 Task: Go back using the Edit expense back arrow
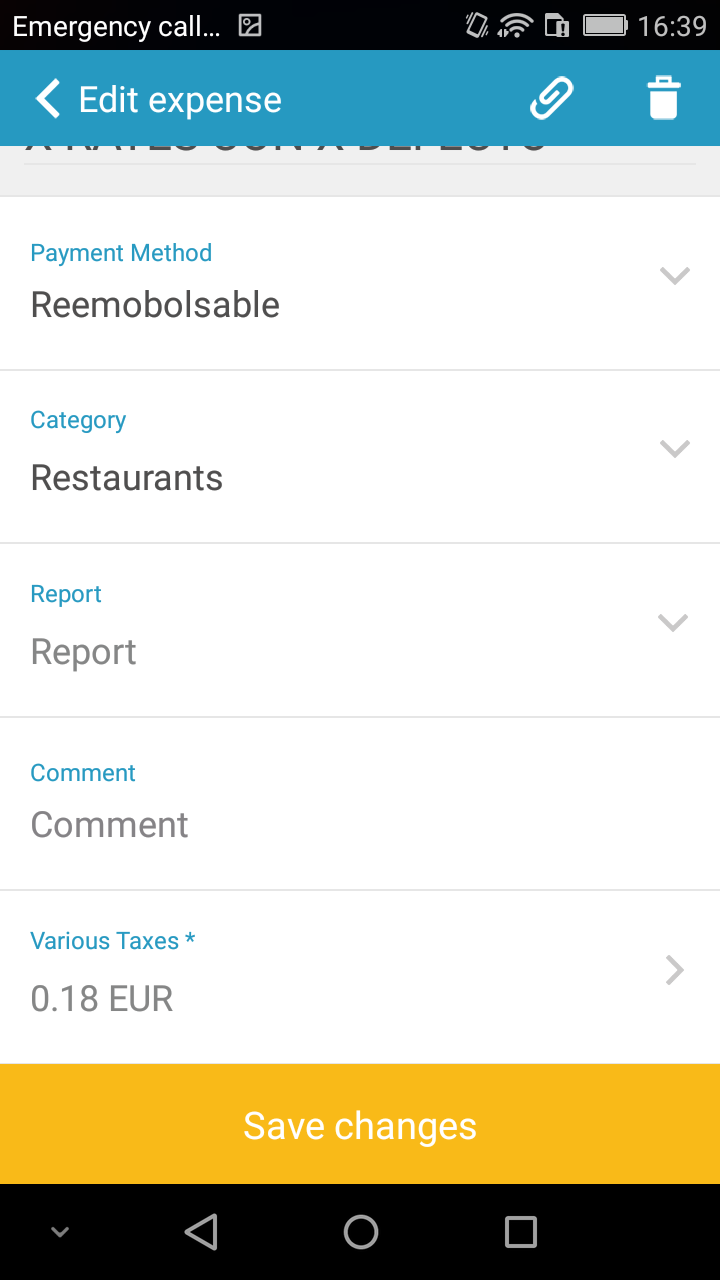tap(46, 98)
